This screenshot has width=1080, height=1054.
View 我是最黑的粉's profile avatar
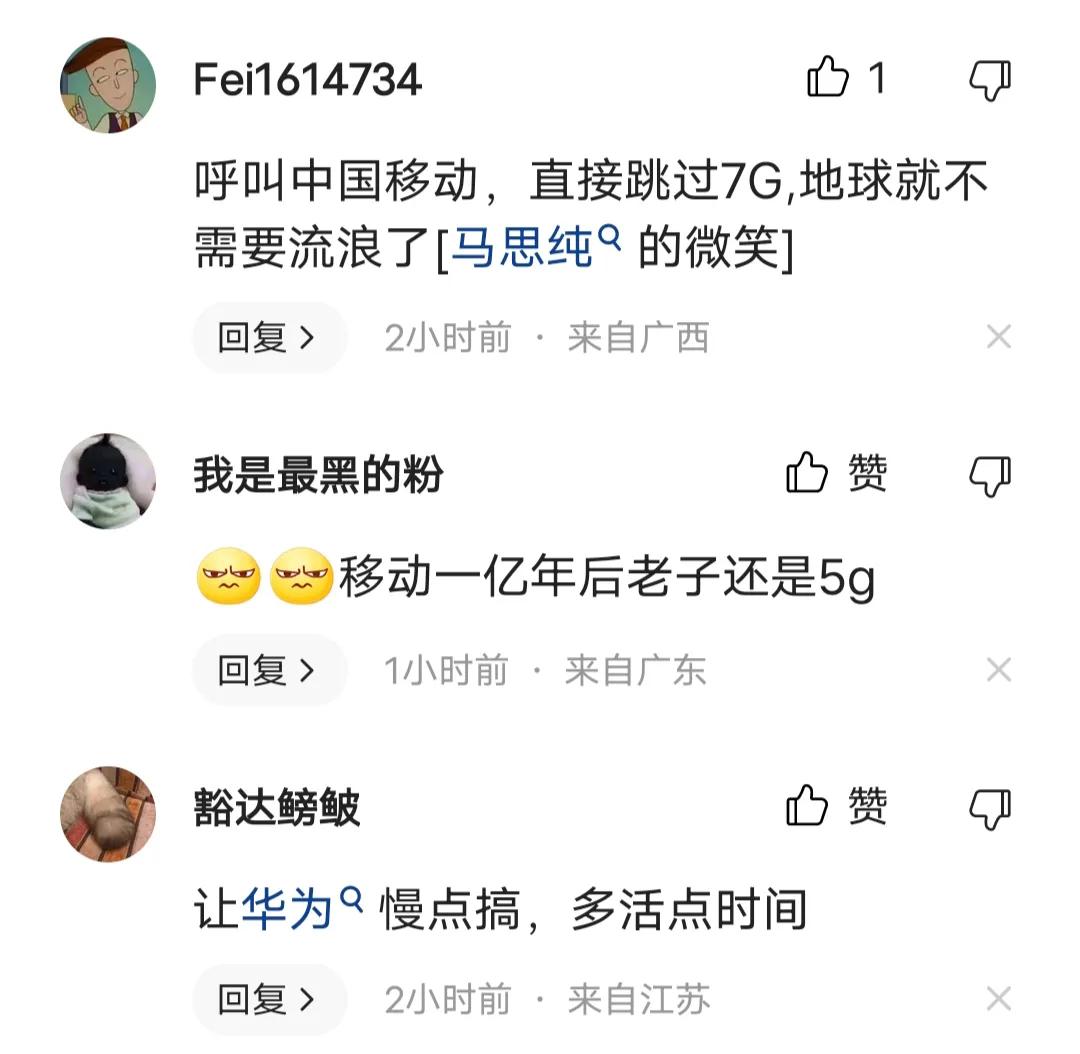[108, 480]
